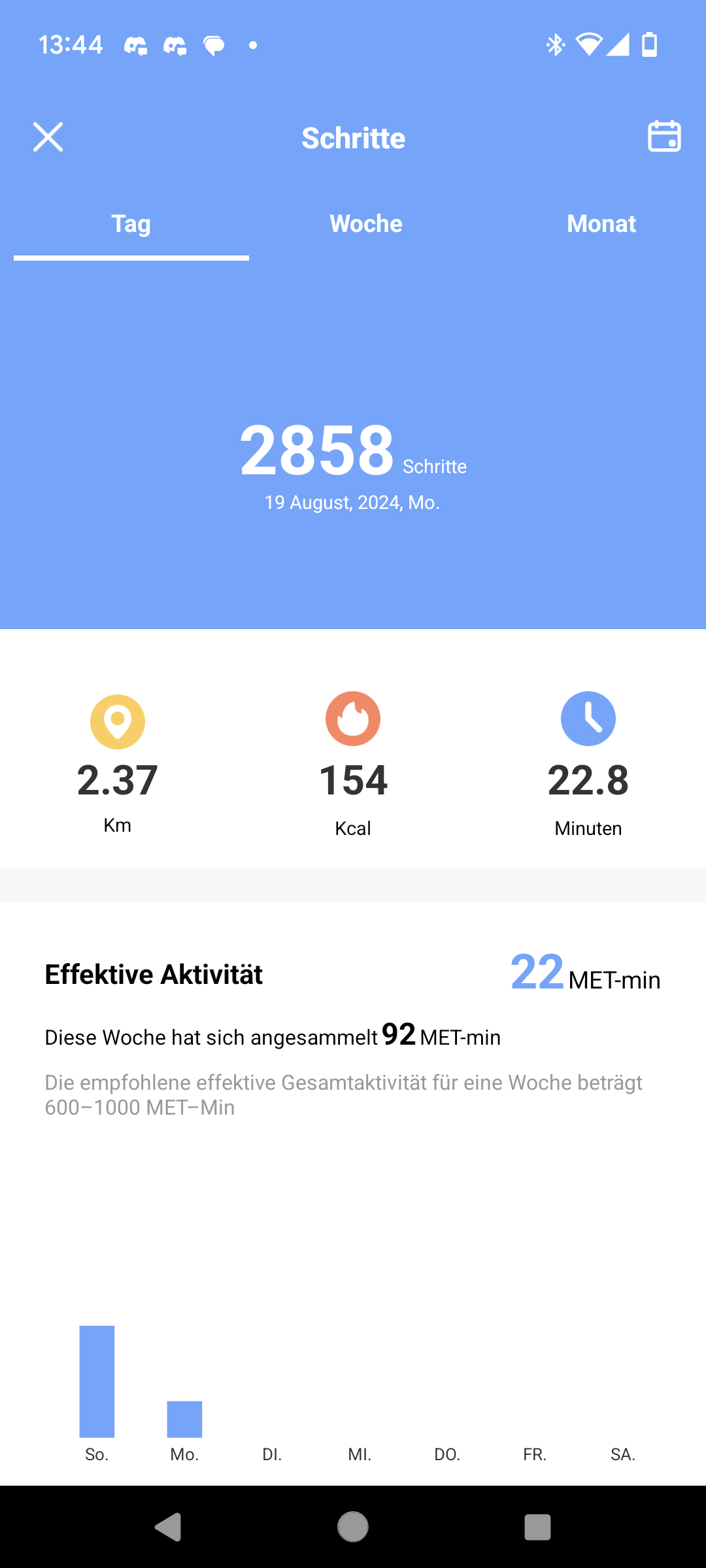Select the Tag tab
Screen dimensions: 706x1568
pos(131,224)
